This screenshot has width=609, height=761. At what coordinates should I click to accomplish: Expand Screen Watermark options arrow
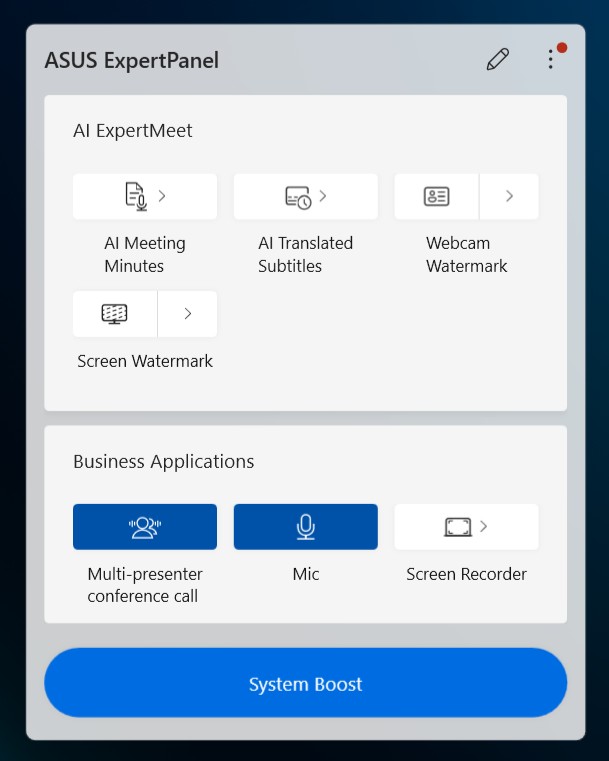(x=187, y=314)
